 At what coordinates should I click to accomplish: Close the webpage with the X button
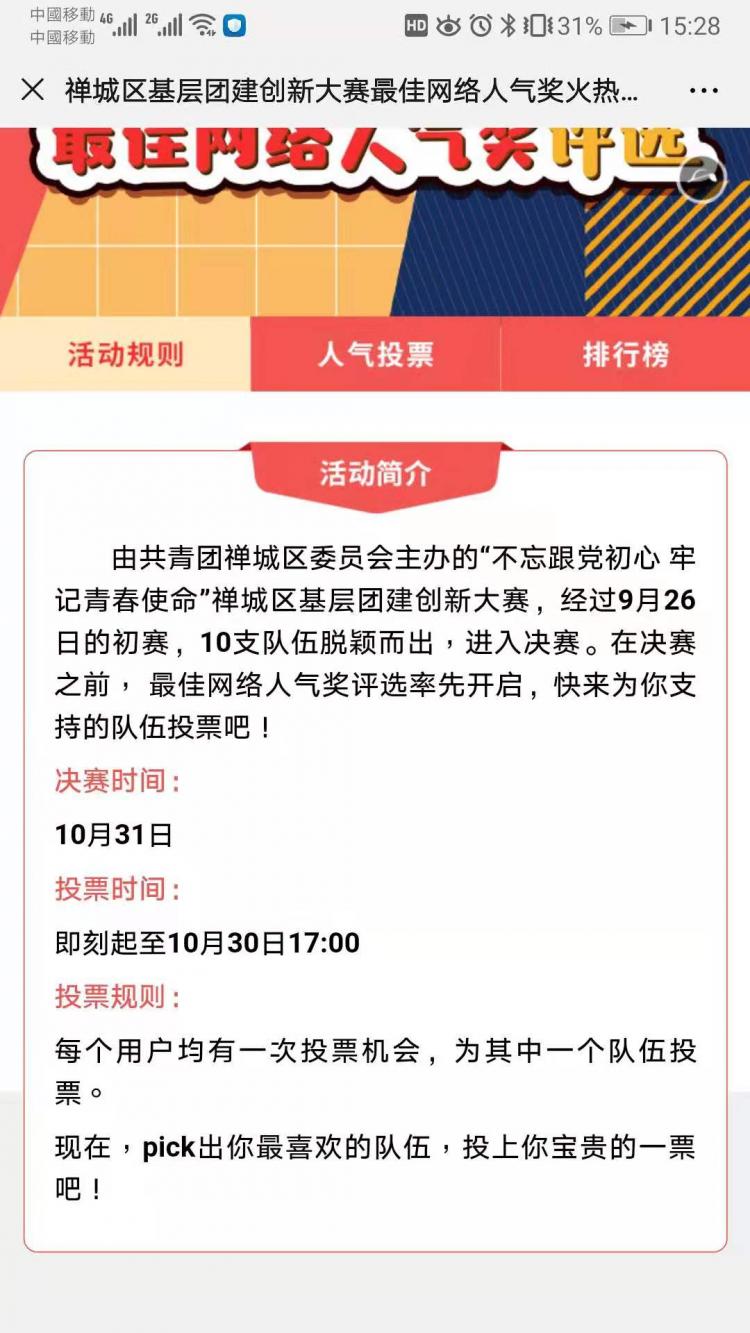[33, 91]
